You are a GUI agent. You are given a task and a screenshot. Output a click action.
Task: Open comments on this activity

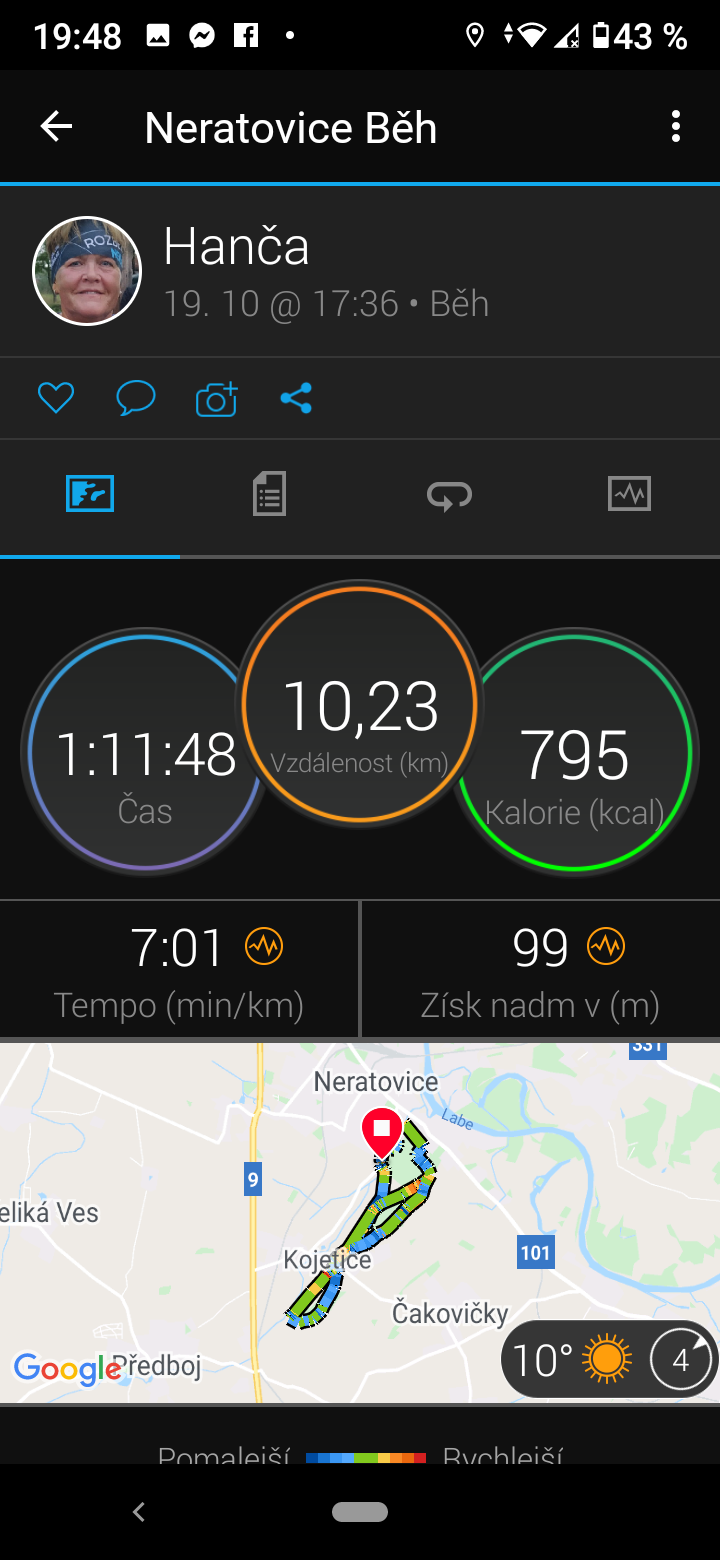[x=136, y=399]
